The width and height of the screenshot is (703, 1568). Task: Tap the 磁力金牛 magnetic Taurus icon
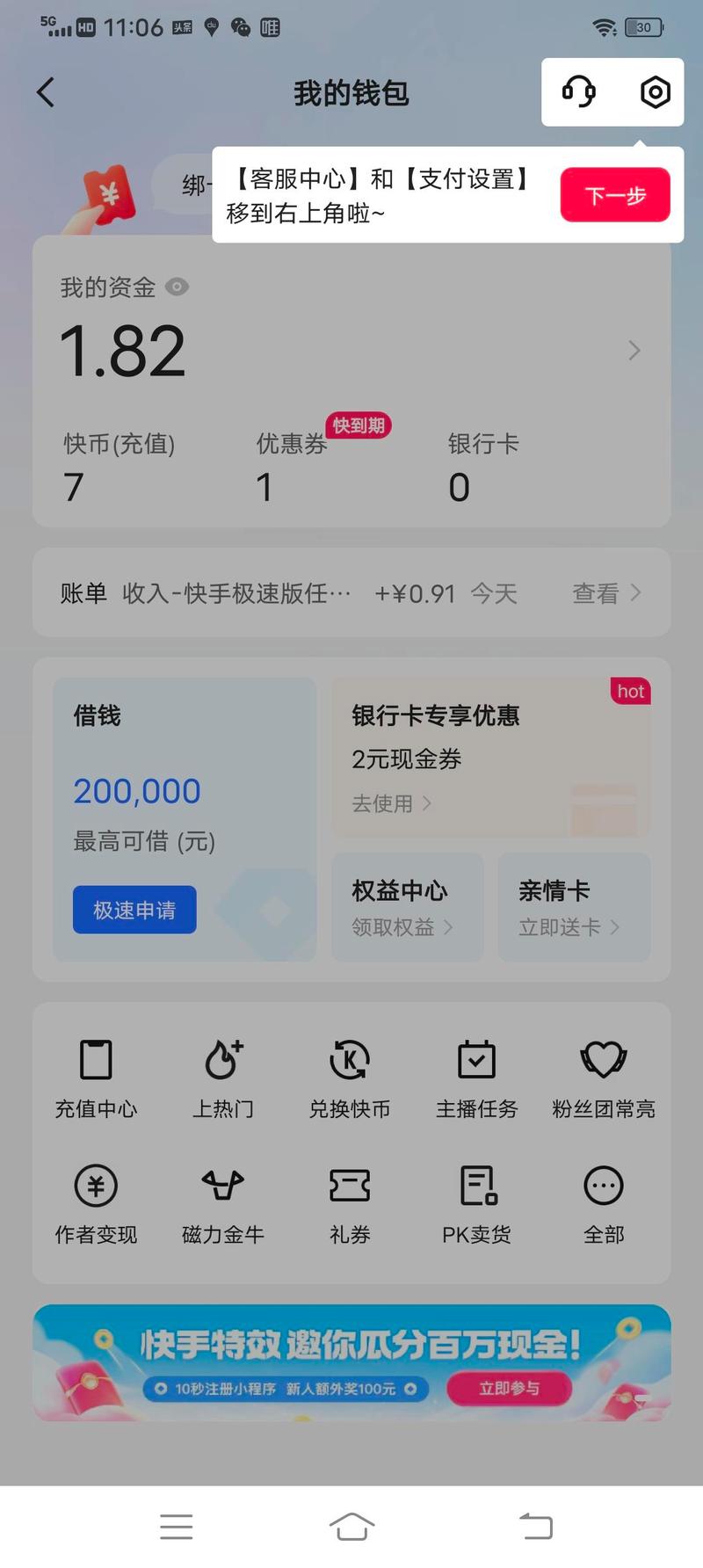click(x=221, y=1201)
